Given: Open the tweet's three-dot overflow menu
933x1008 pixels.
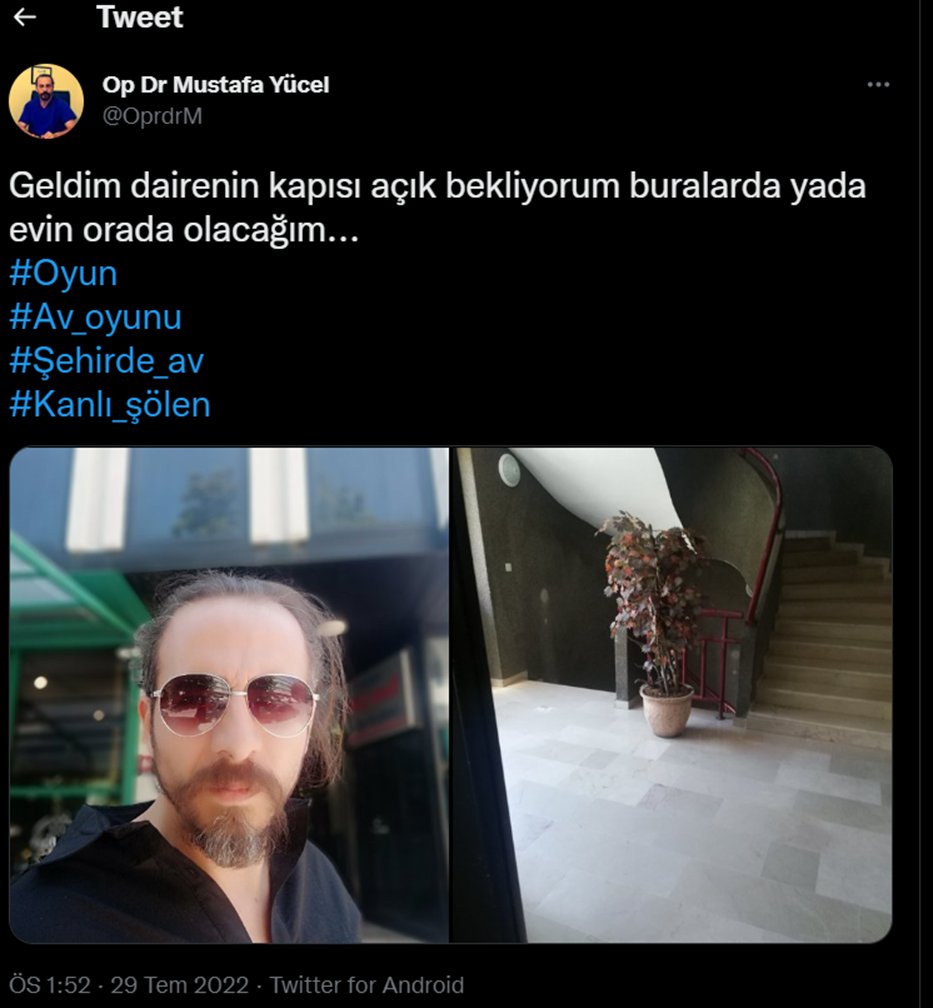Looking at the screenshot, I should coord(878,85).
